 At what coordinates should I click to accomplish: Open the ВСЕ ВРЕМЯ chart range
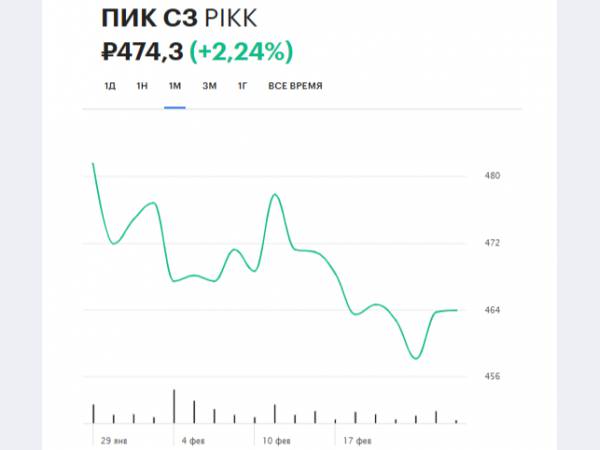click(x=295, y=86)
